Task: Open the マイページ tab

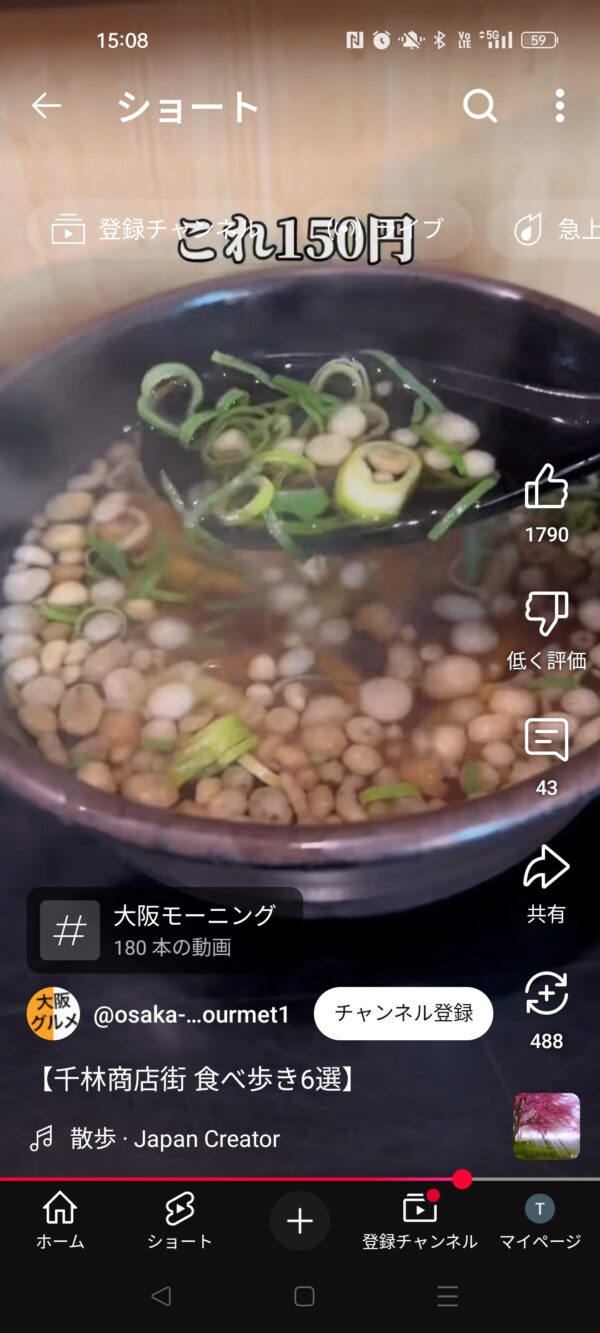Action: click(540, 1220)
